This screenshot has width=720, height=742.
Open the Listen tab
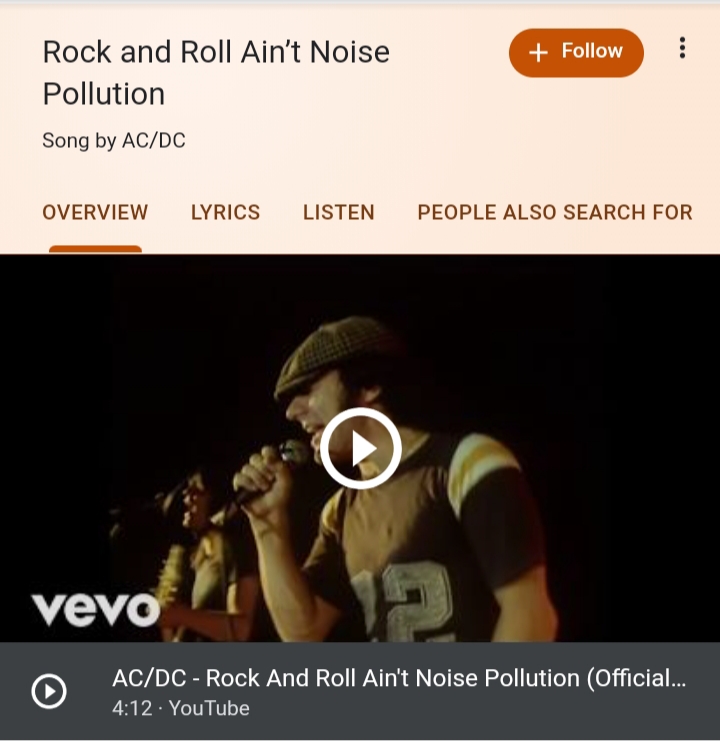[x=338, y=212]
